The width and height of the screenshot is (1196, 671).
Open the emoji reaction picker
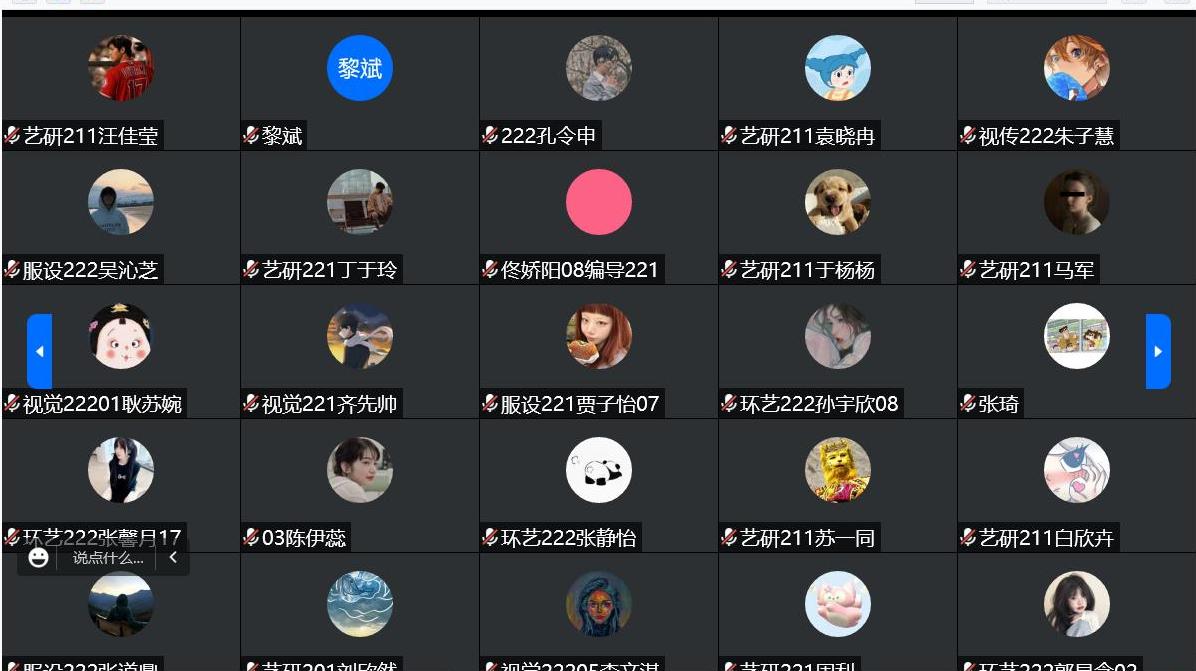[39, 558]
